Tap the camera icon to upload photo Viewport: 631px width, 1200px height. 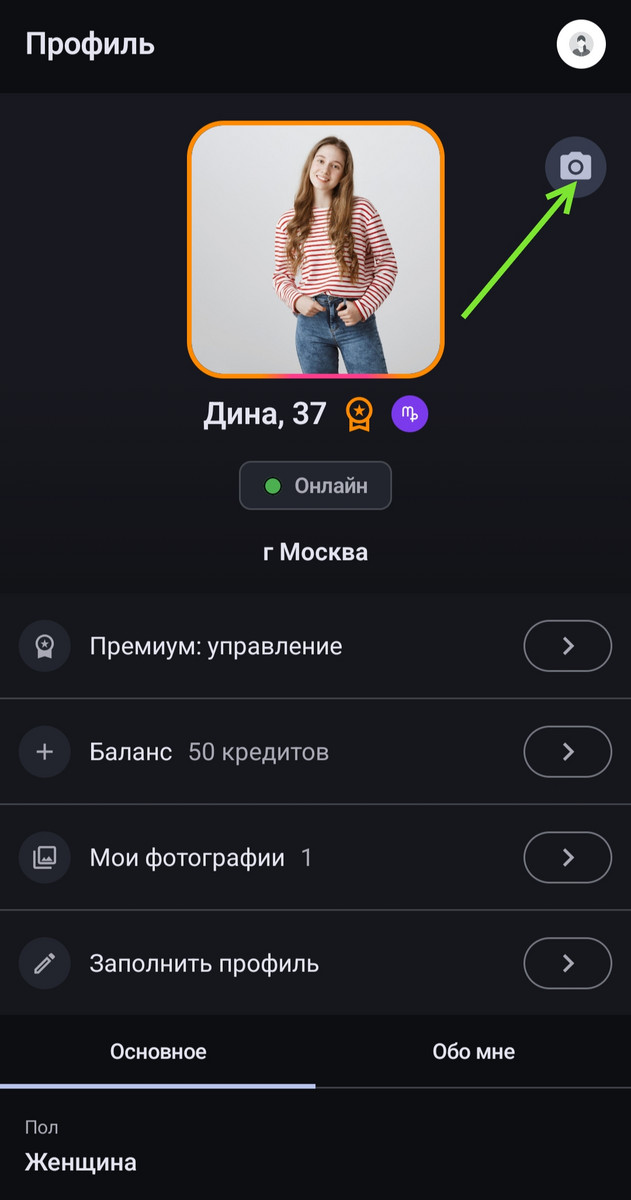(575, 166)
